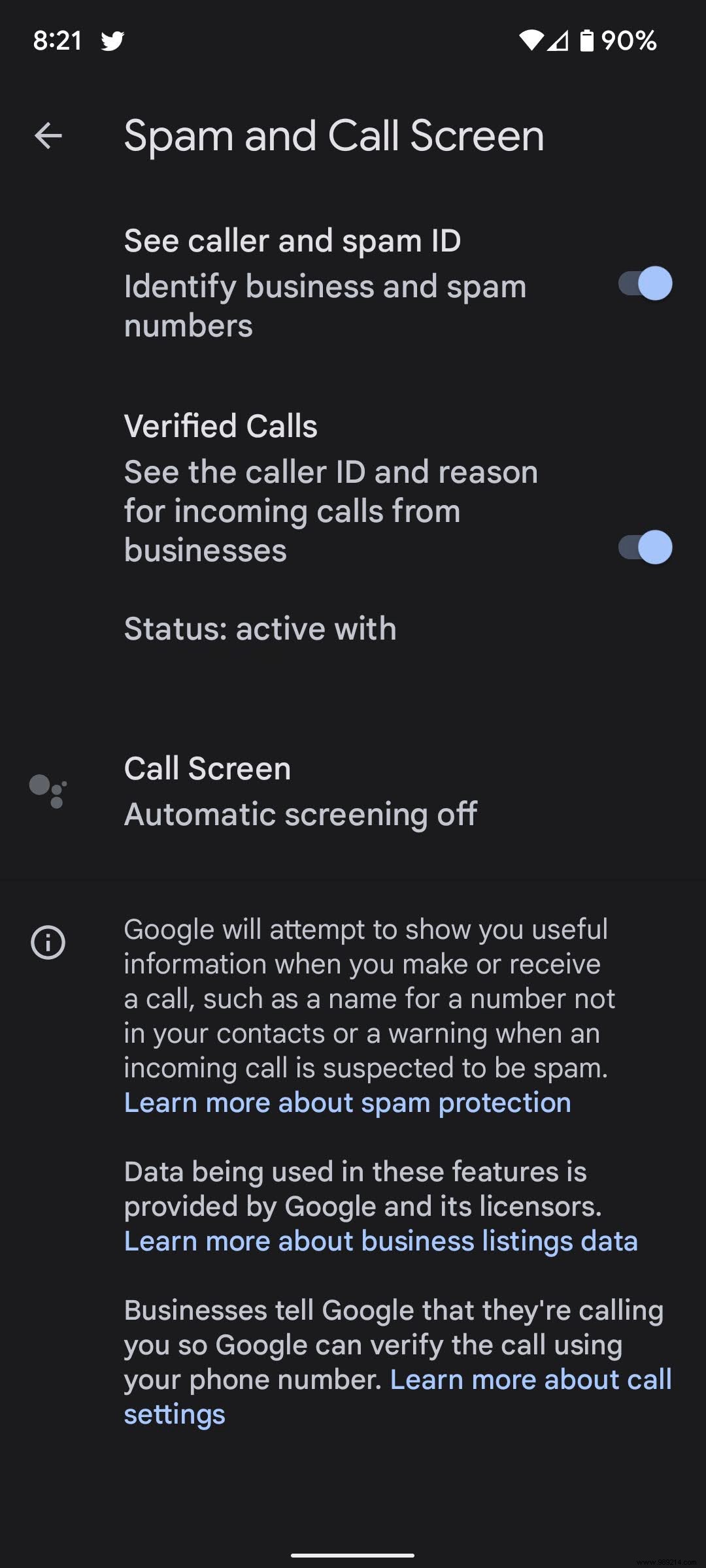Click the back arrow to exit Spam settings

[49, 136]
